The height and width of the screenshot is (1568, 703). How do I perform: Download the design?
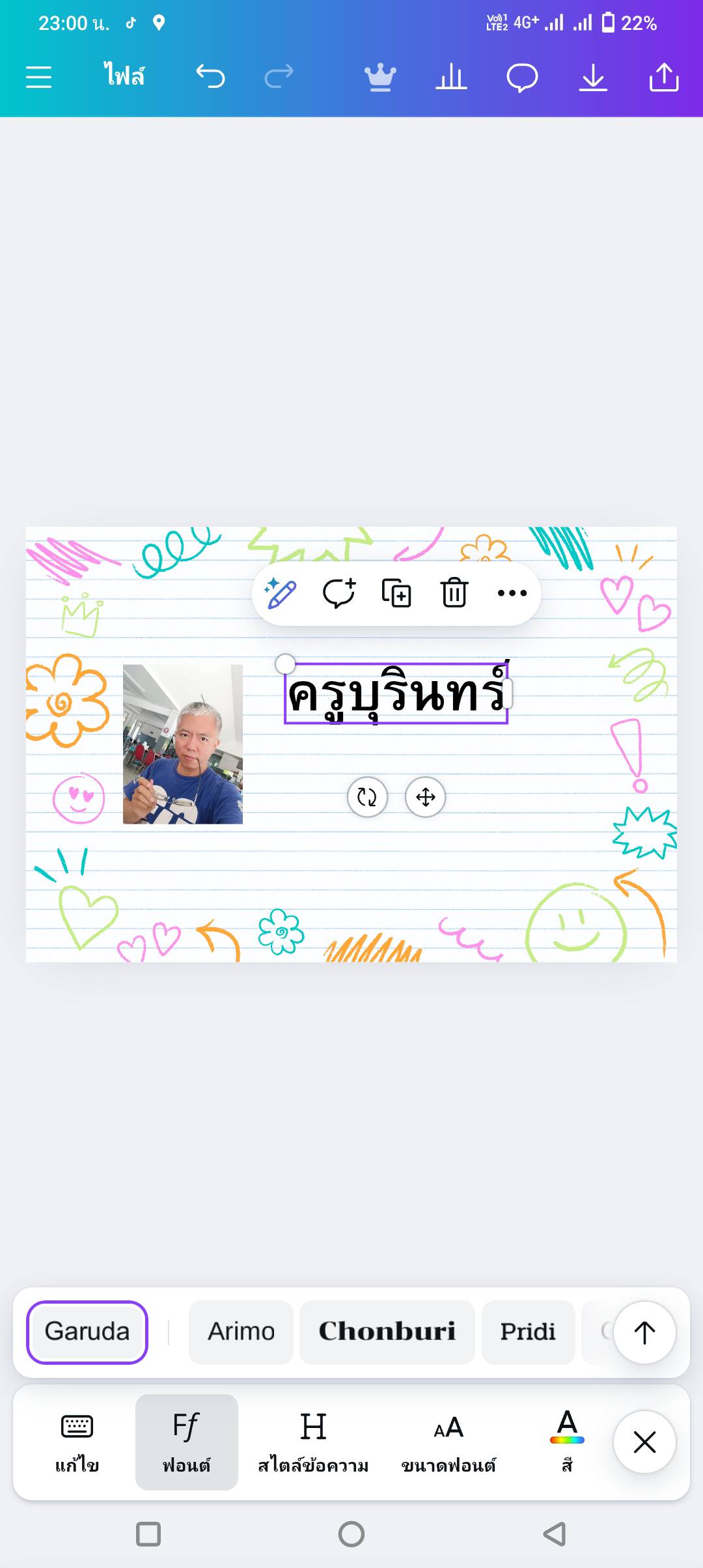point(593,77)
